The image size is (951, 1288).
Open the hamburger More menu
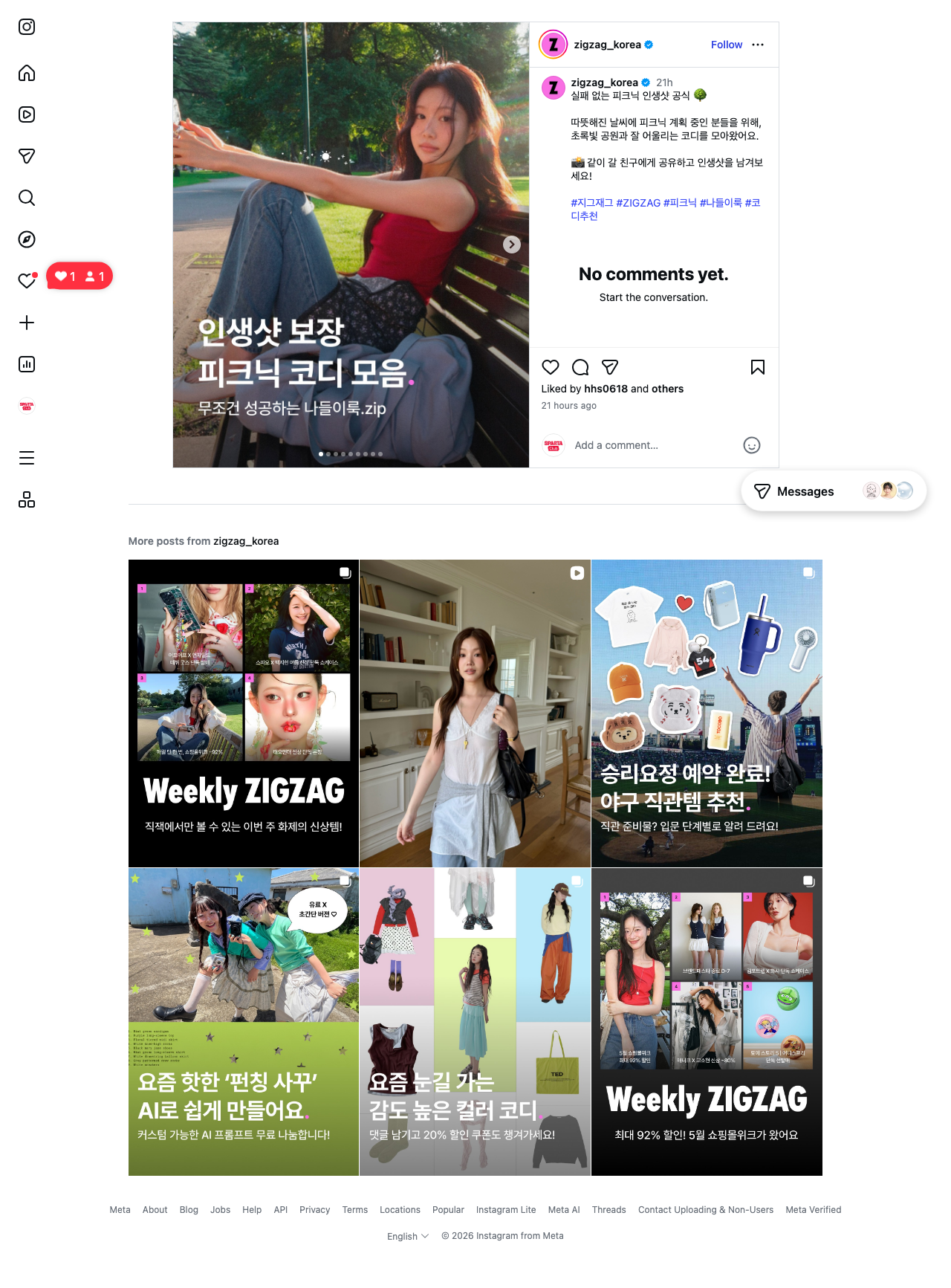(x=27, y=458)
